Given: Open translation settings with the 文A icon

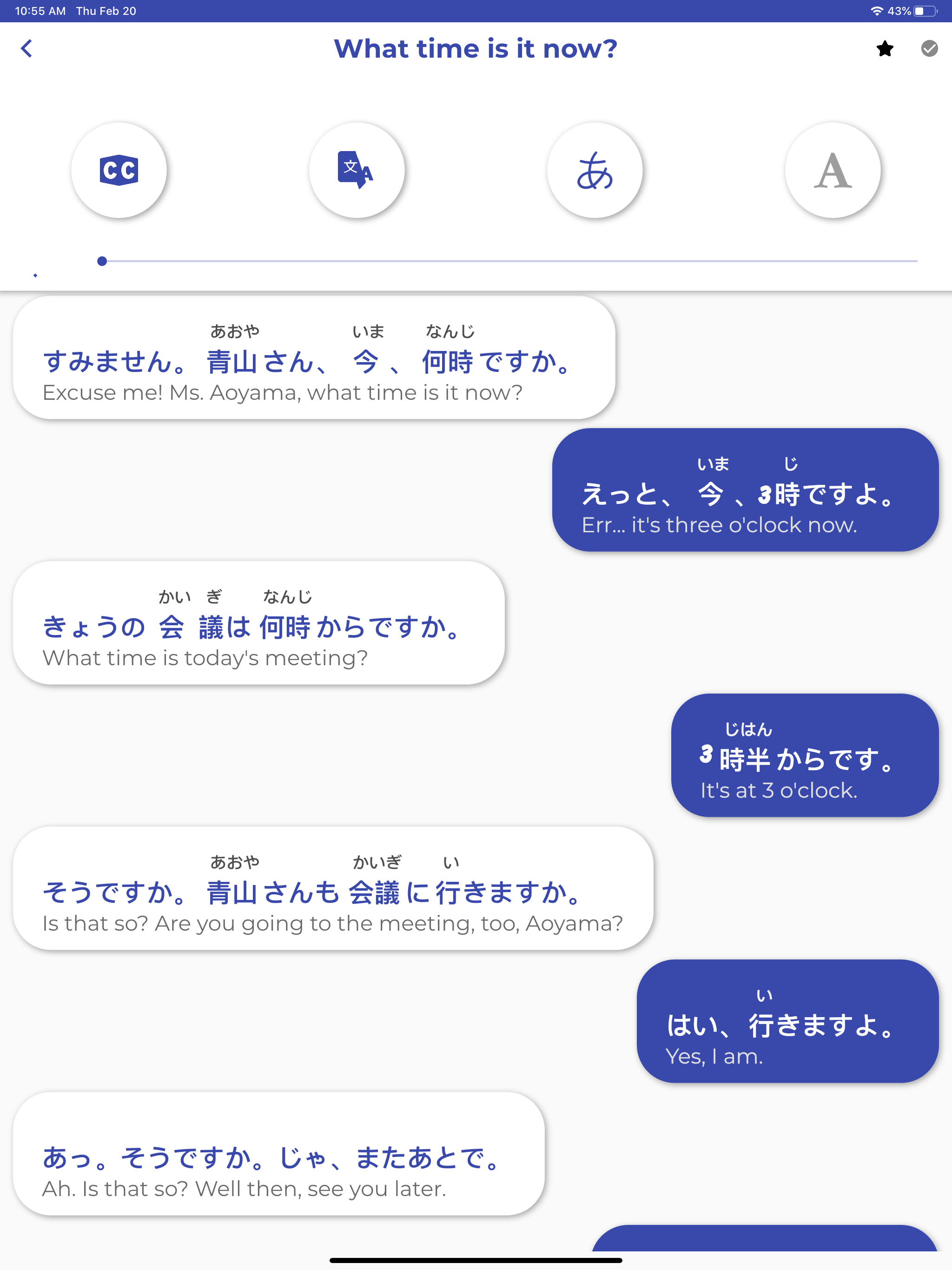Looking at the screenshot, I should 357,170.
